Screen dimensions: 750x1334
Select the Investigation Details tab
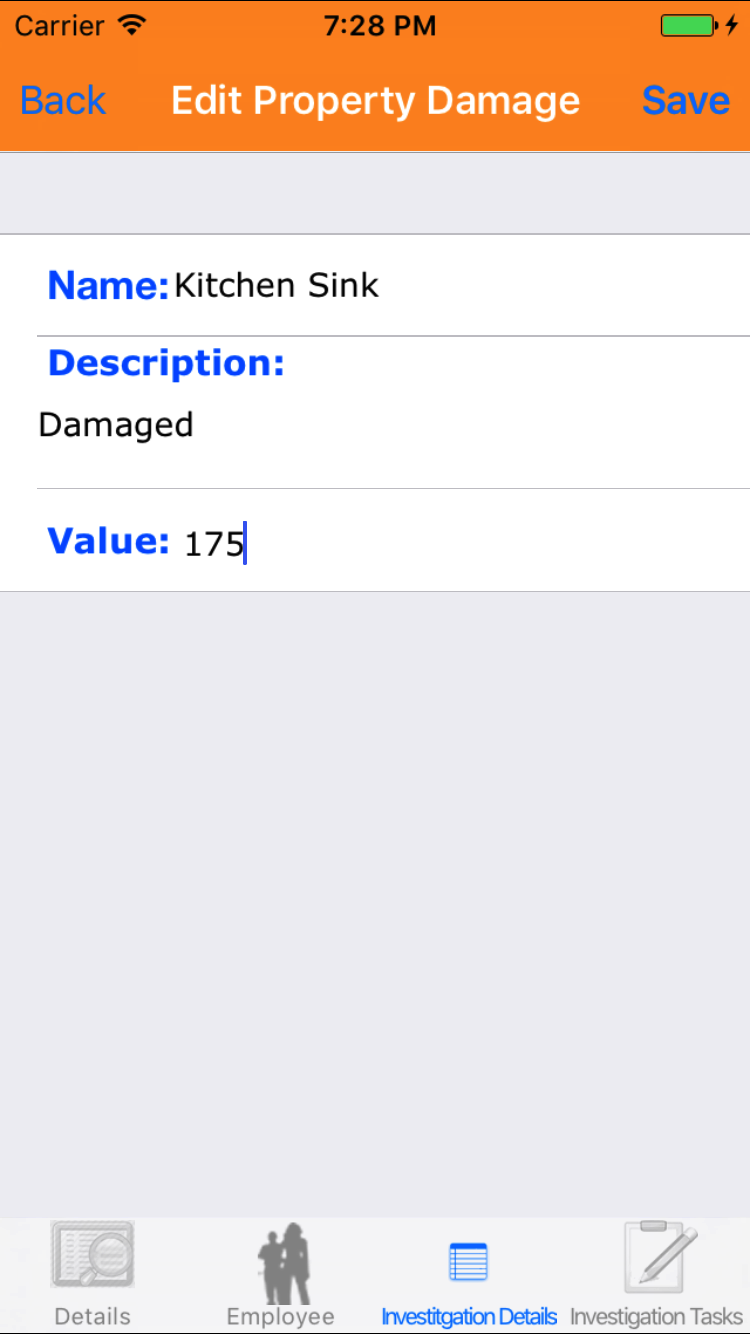click(469, 1275)
